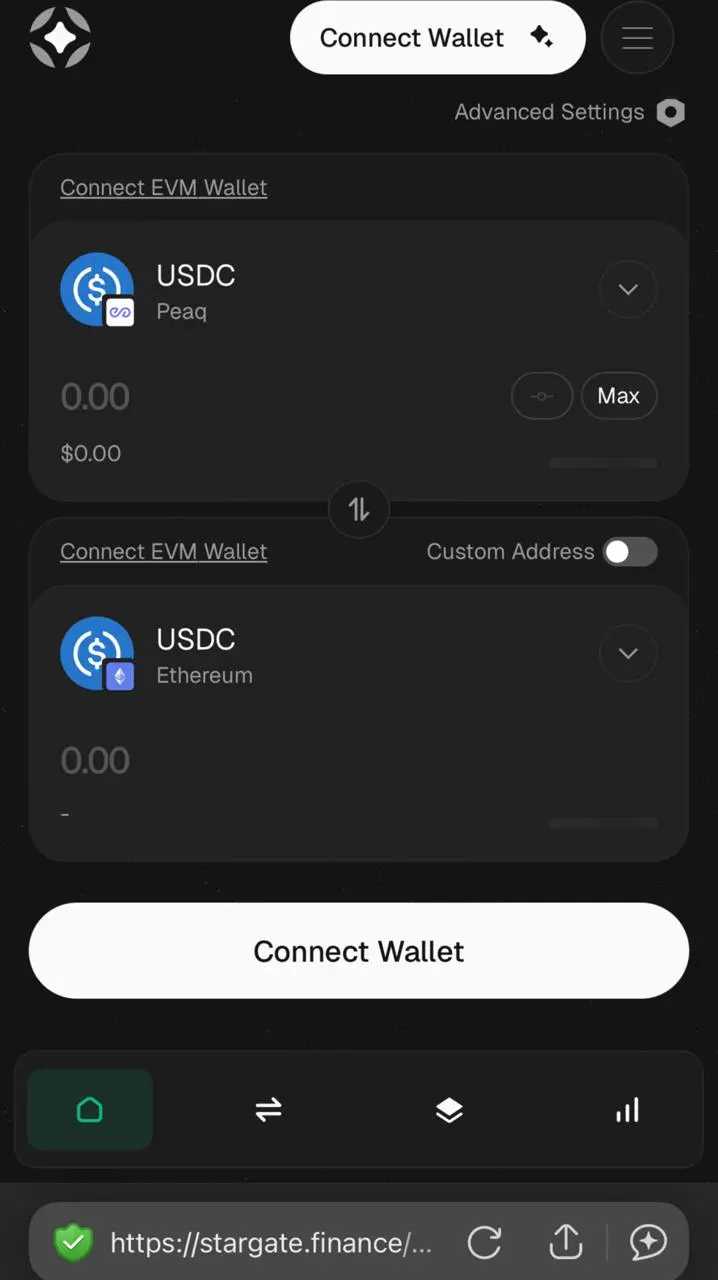The image size is (718, 1280).
Task: Share the page from the browser bar
Action: [x=566, y=1243]
